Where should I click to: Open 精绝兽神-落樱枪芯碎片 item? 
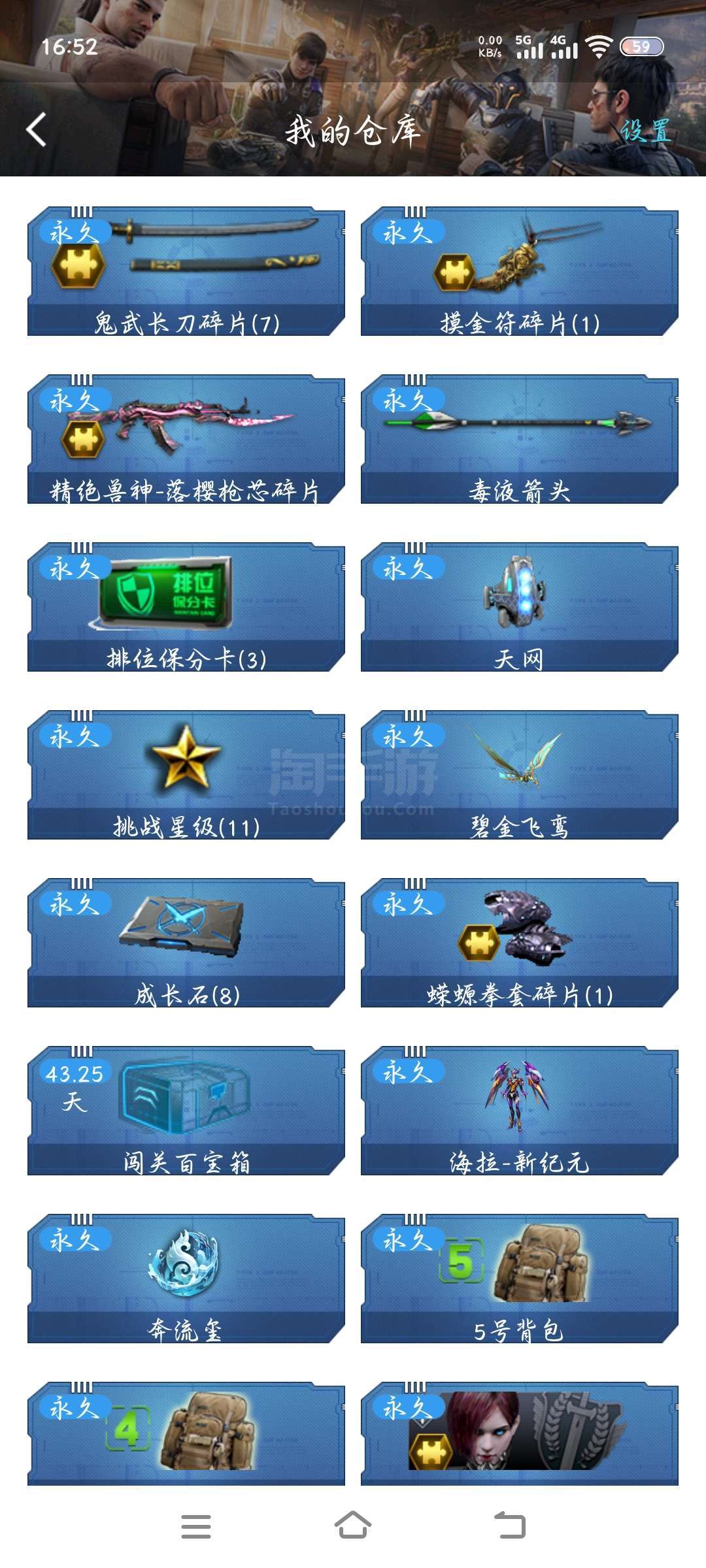pos(186,439)
